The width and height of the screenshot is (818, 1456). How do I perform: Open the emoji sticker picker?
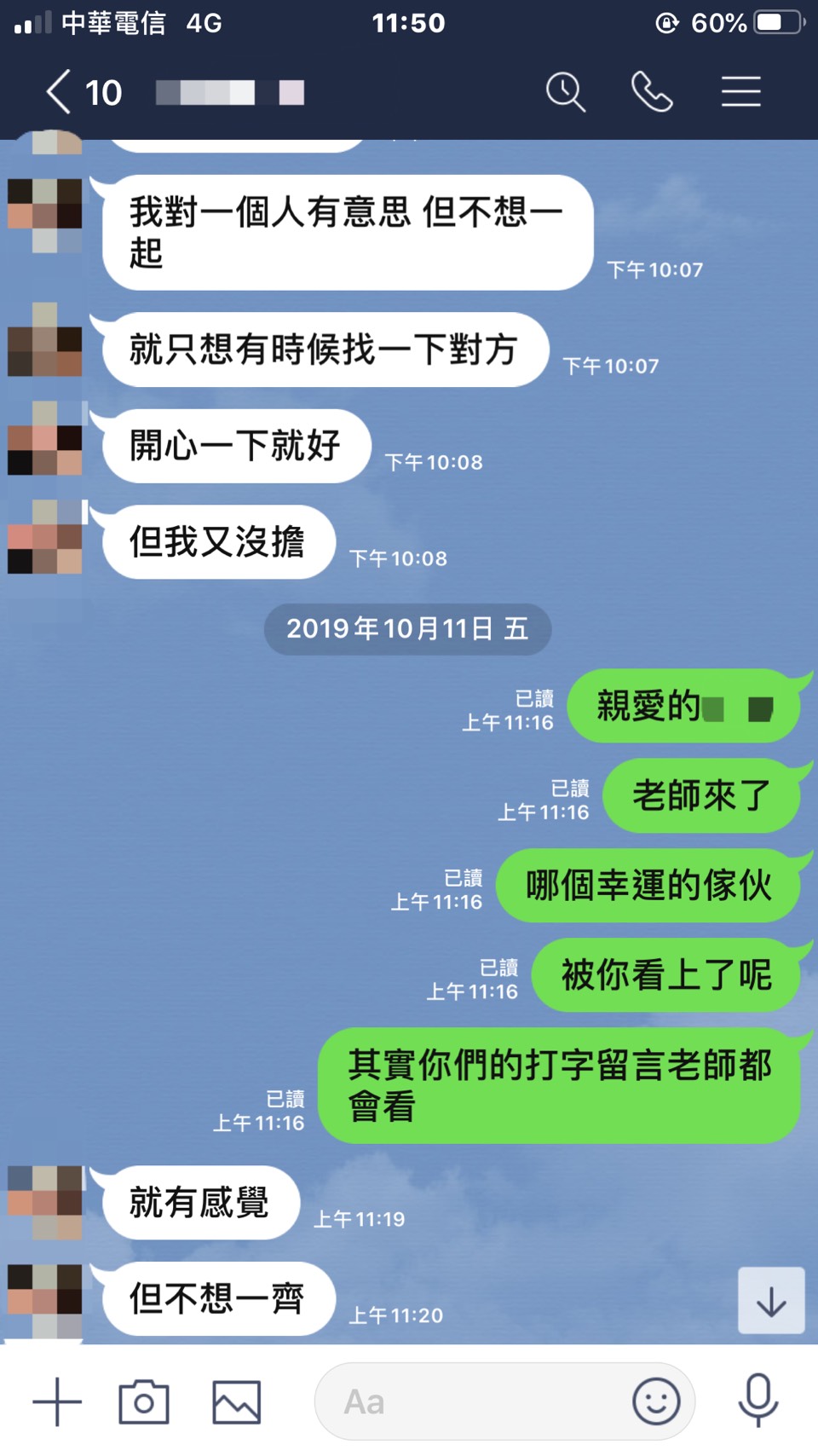[656, 1401]
